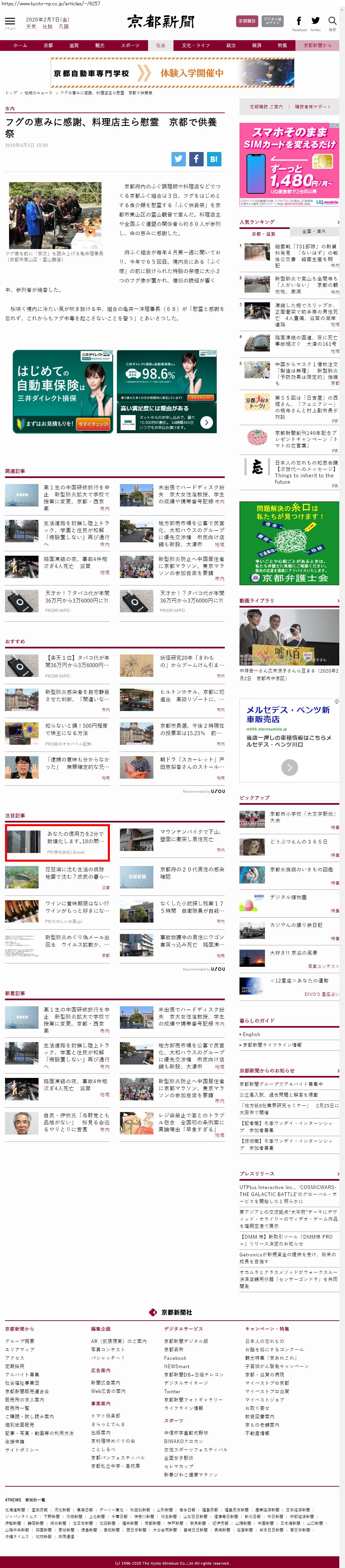
Task: Follow the 地域のニュース breadcrumb link
Action: tap(38, 93)
